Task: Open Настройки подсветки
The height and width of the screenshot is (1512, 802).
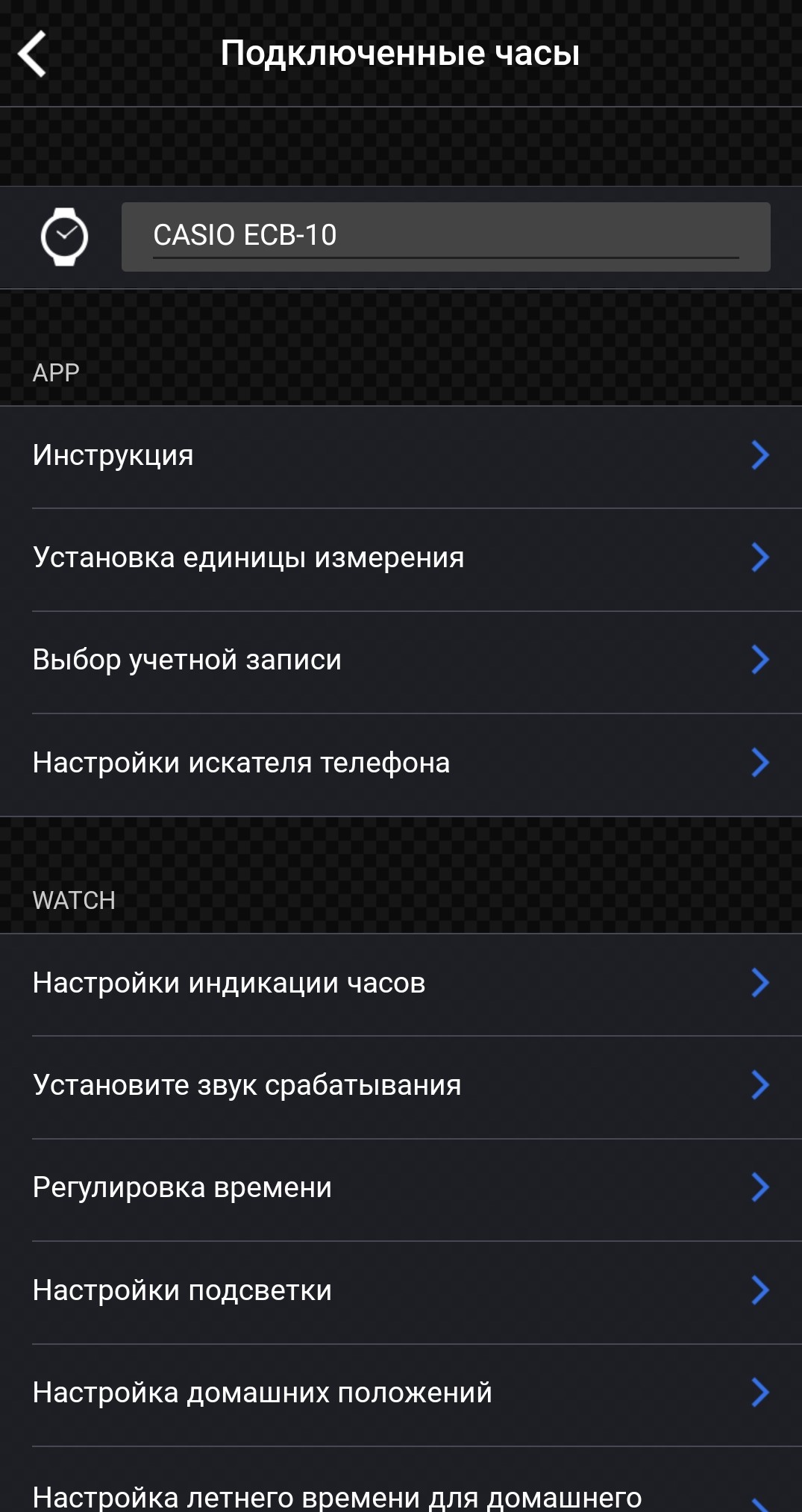Action: [x=401, y=1291]
